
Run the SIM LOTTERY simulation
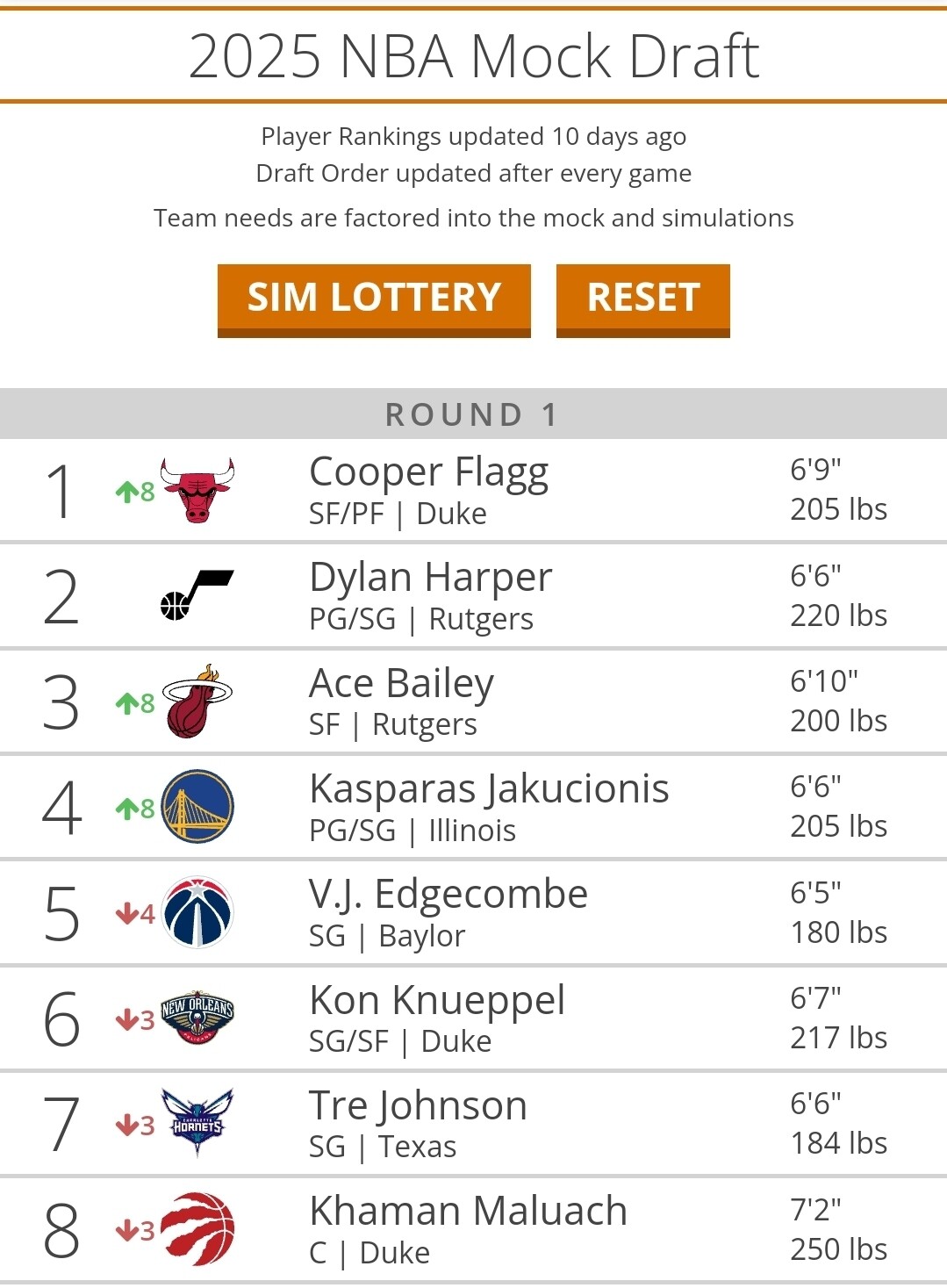pyautogui.click(x=374, y=299)
